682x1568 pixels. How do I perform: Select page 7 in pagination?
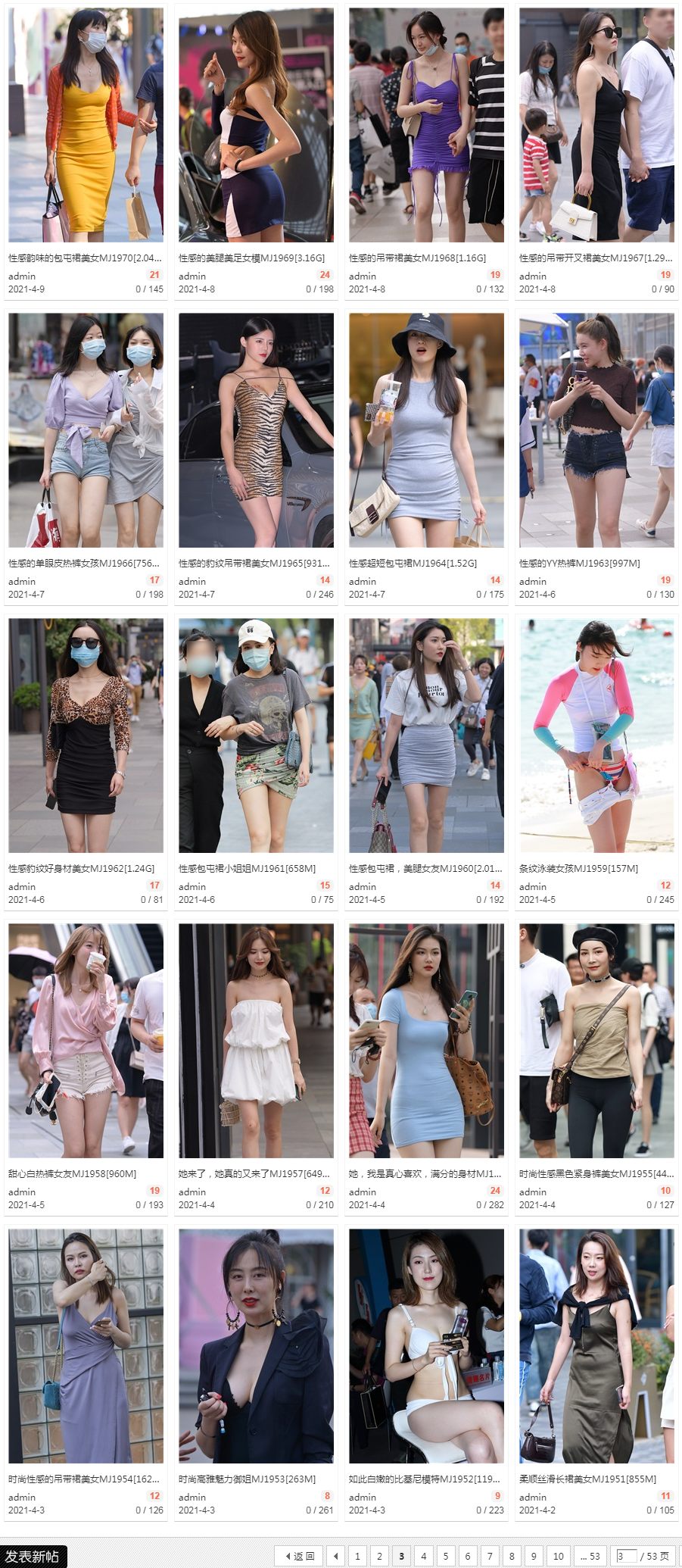point(490,1556)
